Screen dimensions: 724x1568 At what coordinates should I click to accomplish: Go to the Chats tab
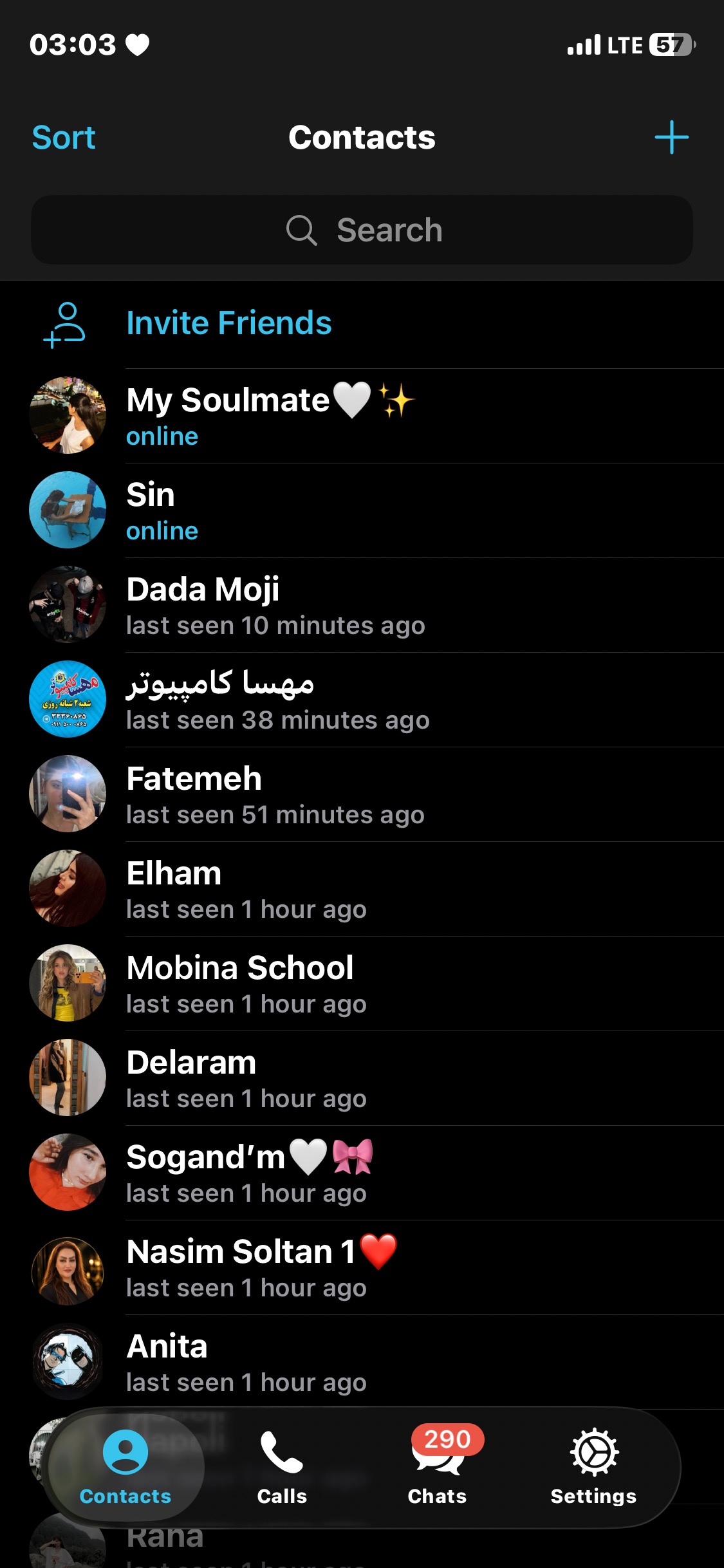[438, 1468]
